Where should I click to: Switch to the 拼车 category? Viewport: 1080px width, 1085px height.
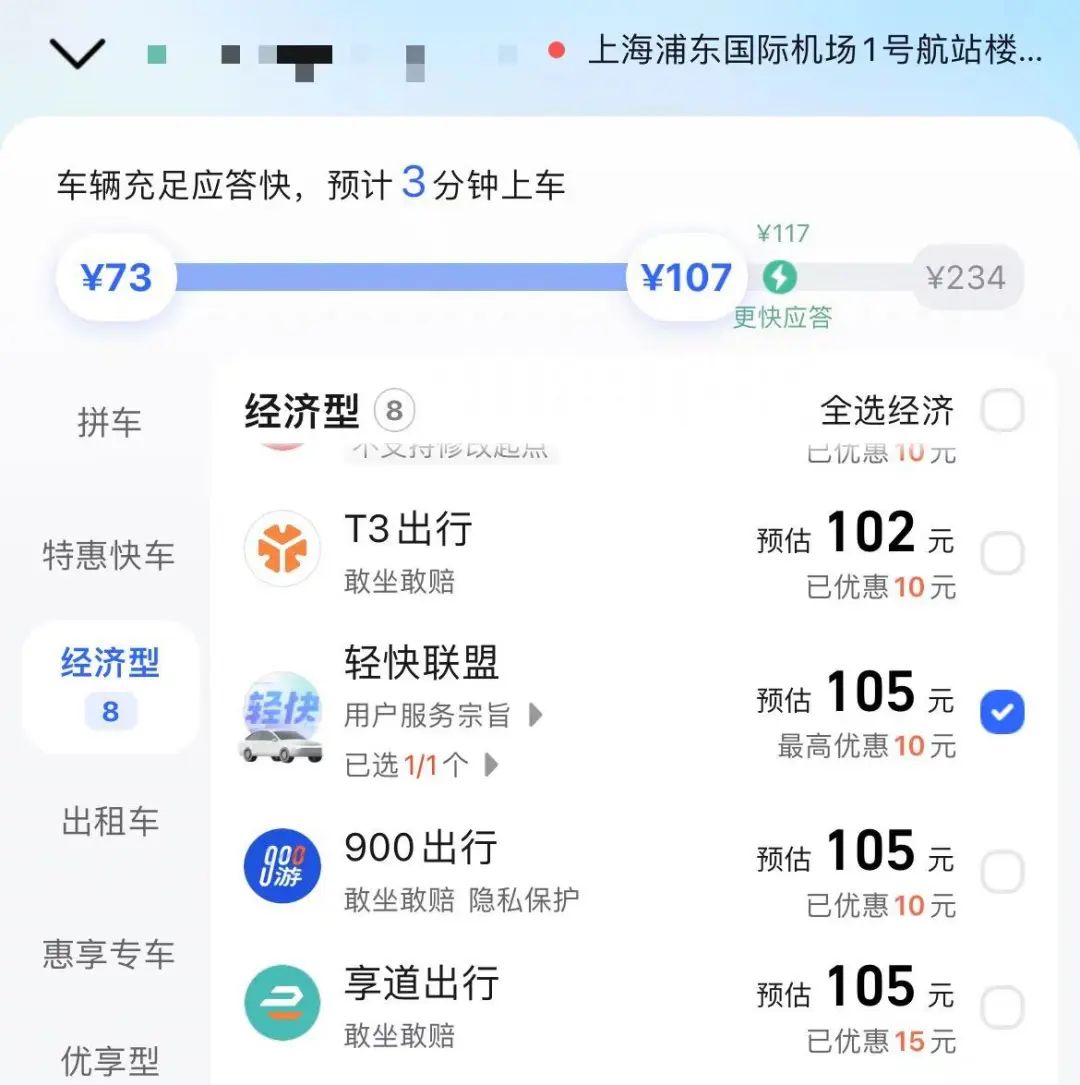pos(109,422)
